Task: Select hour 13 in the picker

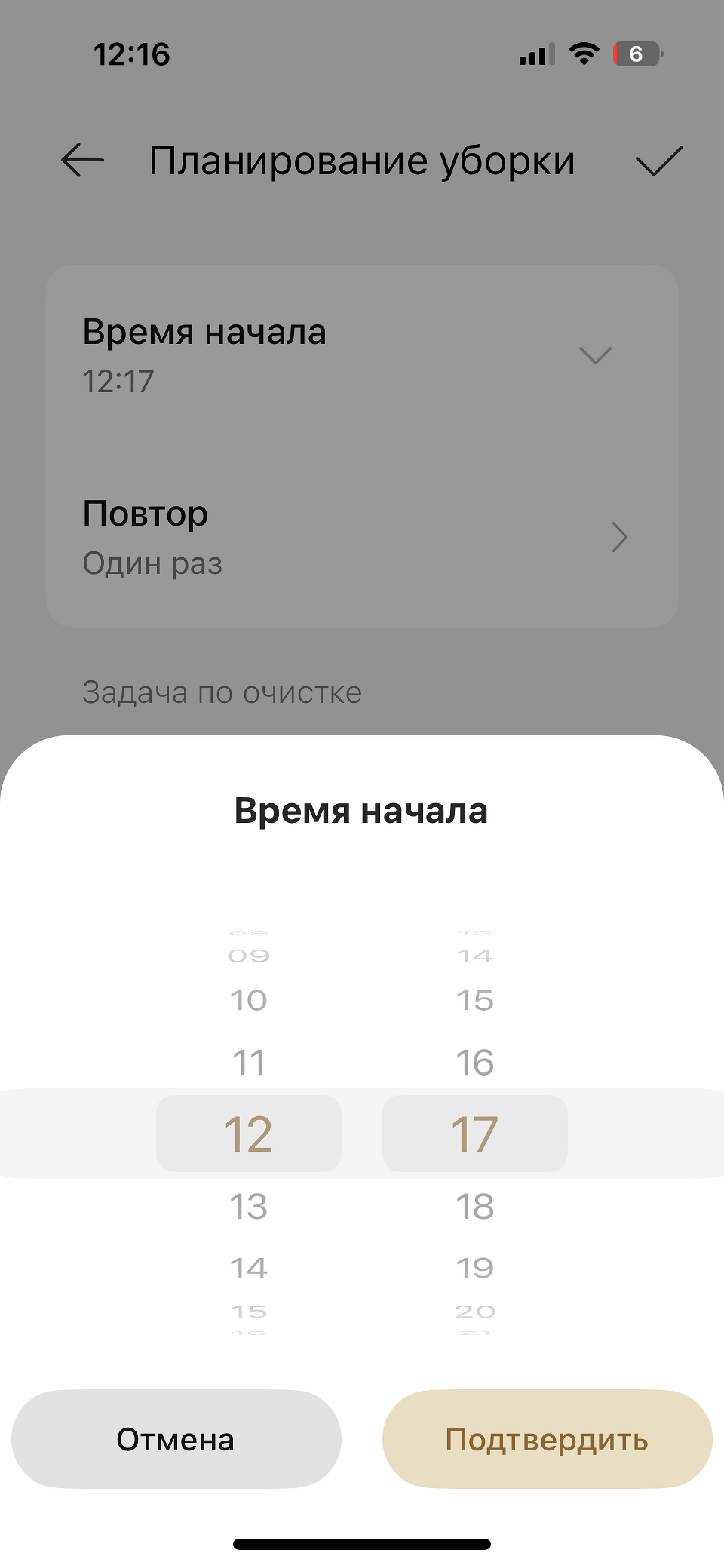Action: [x=248, y=1207]
